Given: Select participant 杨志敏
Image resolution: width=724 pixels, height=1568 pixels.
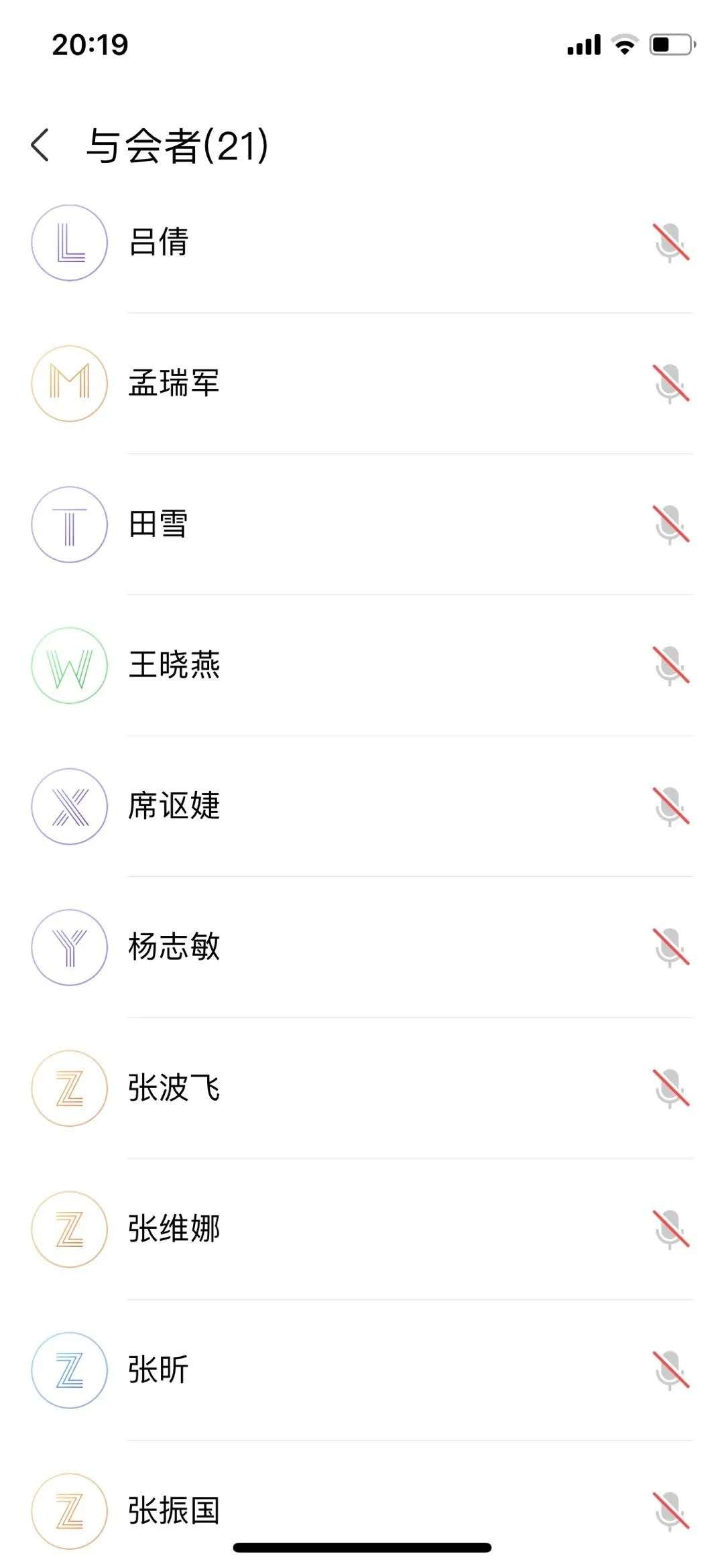Looking at the screenshot, I should click(x=174, y=947).
